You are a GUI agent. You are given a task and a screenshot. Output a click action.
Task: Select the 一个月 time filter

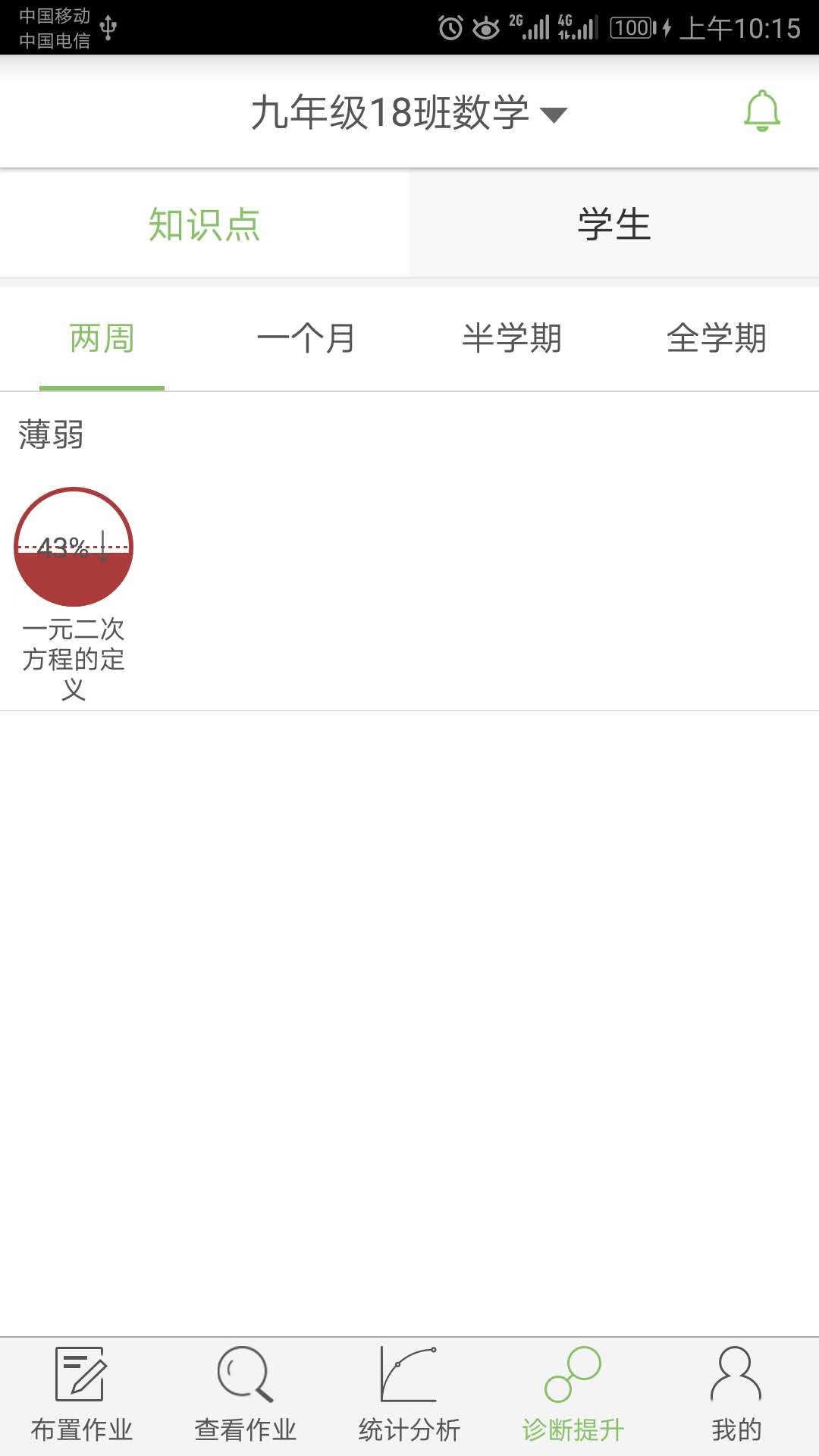[x=306, y=339]
